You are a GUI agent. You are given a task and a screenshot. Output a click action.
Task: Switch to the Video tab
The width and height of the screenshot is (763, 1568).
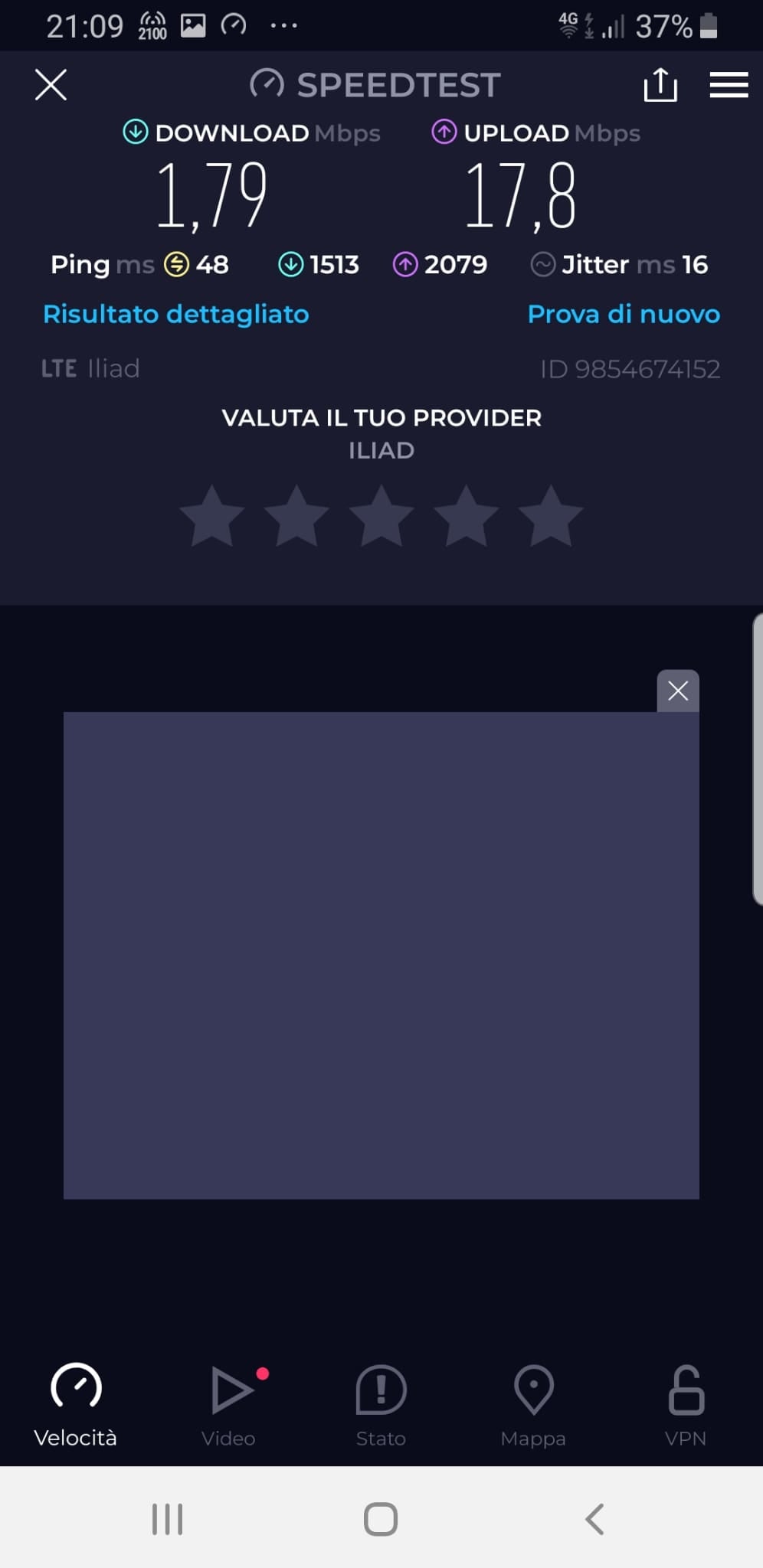coord(229,1405)
